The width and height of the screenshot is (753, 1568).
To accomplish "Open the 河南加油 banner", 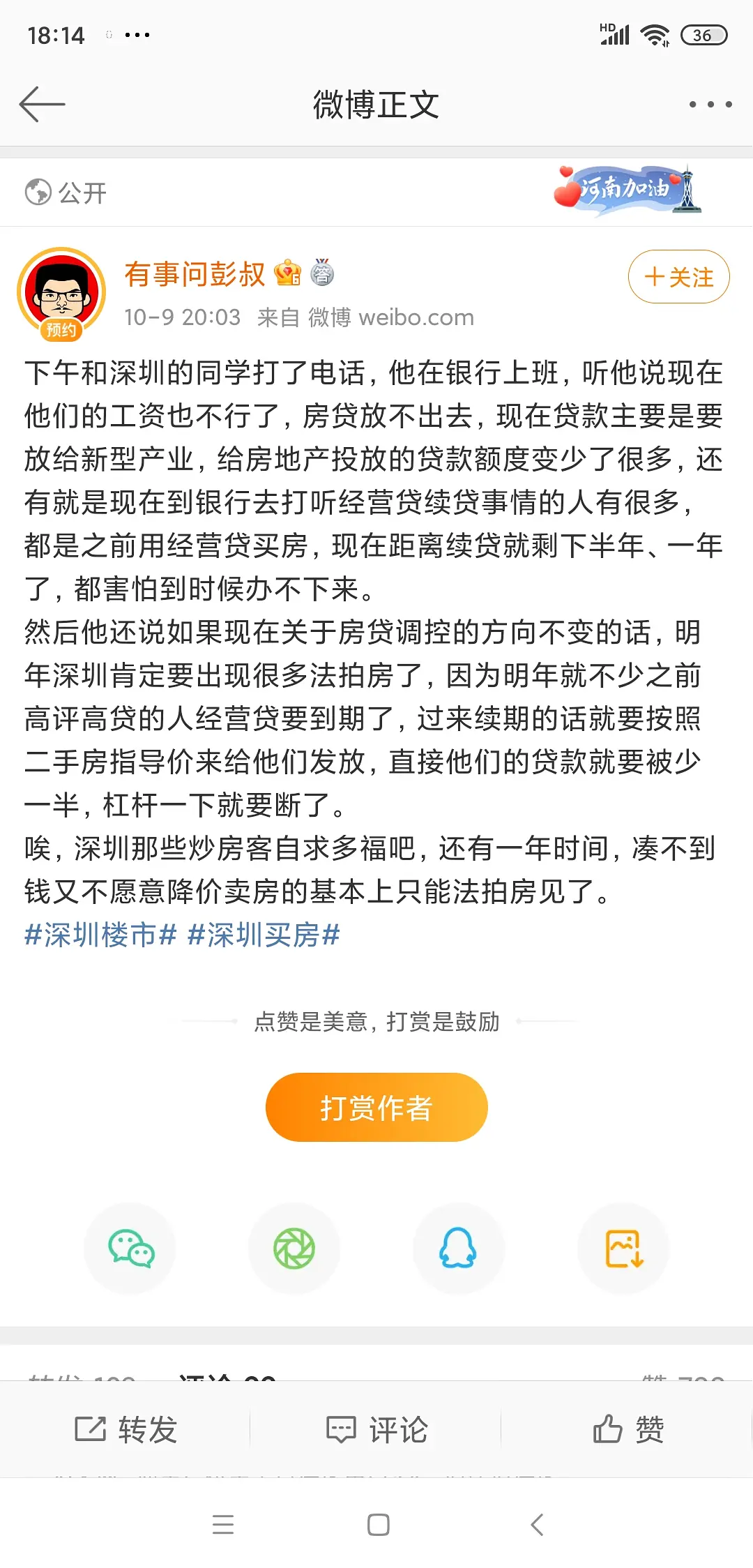I will [627, 189].
